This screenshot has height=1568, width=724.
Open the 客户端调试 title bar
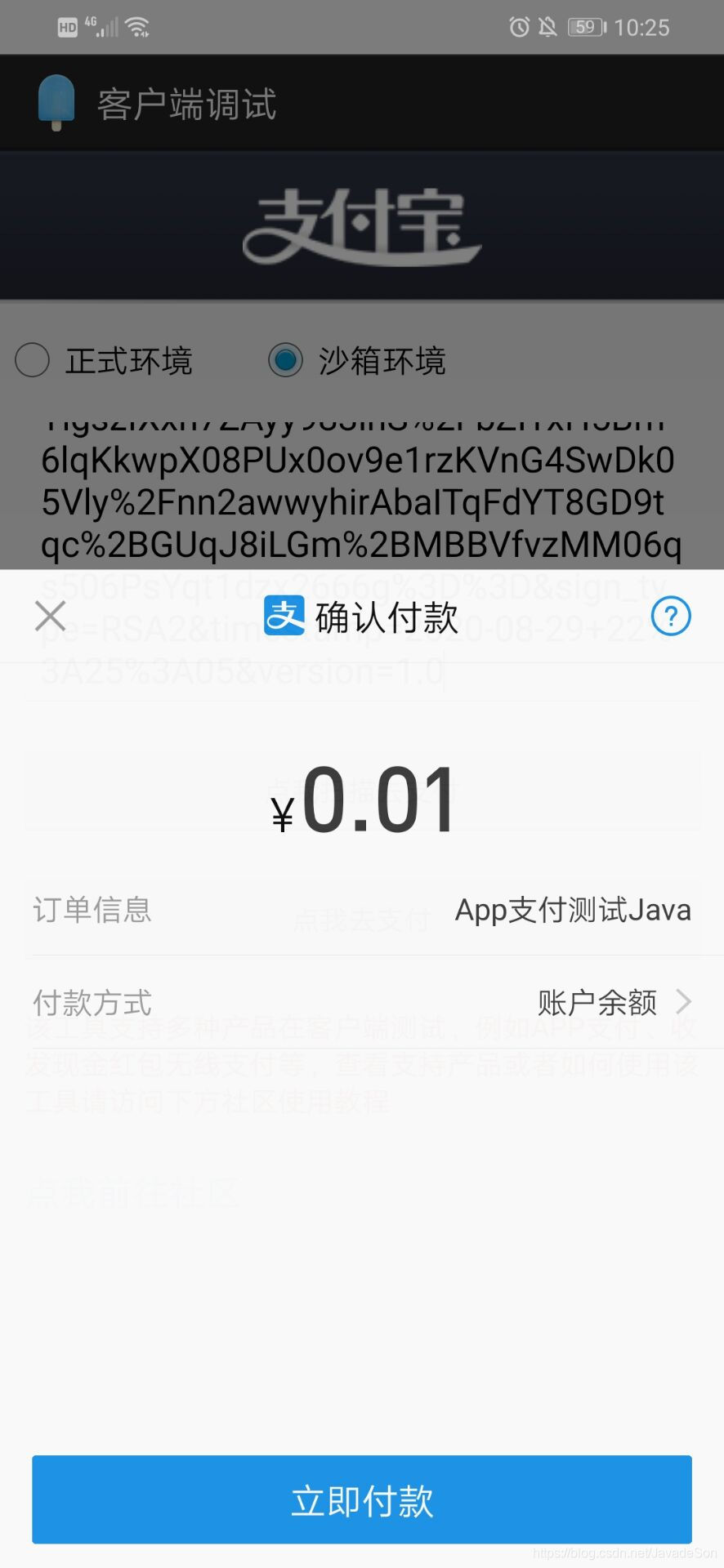tap(185, 105)
